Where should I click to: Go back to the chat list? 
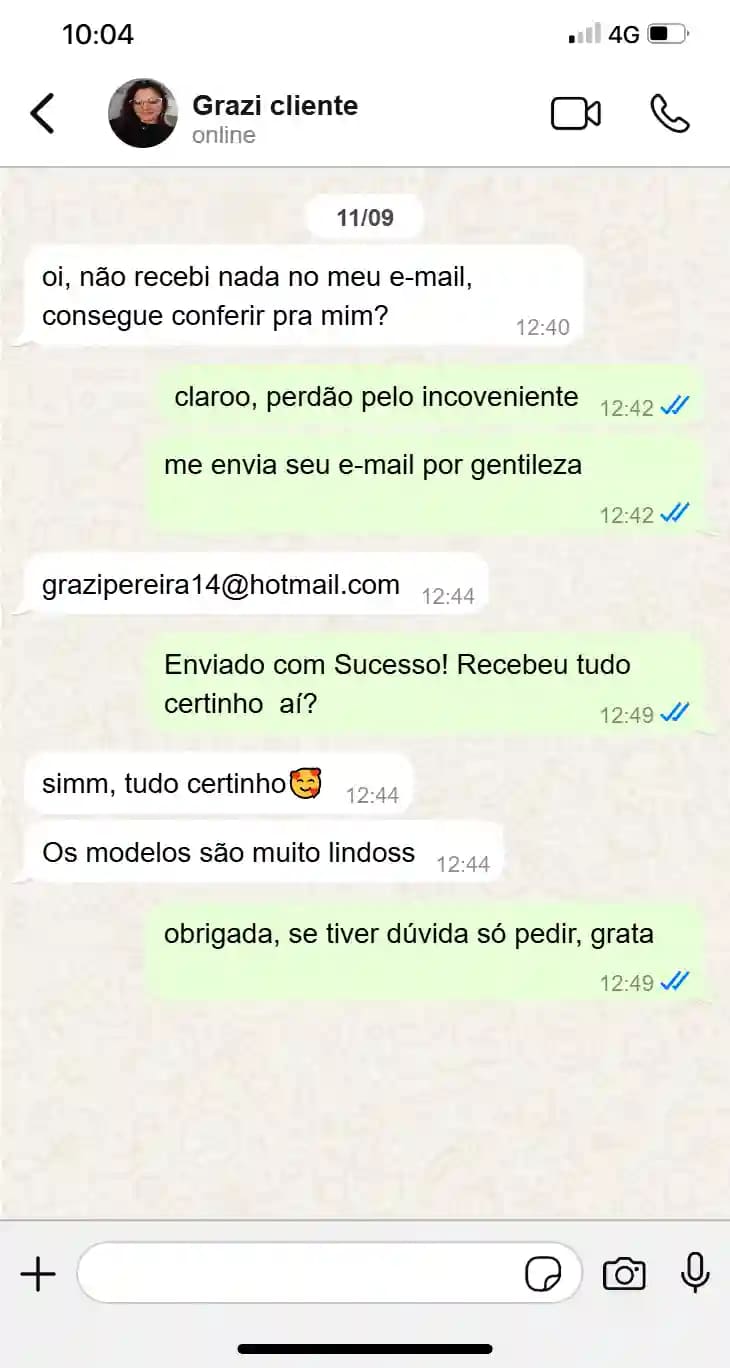[42, 114]
